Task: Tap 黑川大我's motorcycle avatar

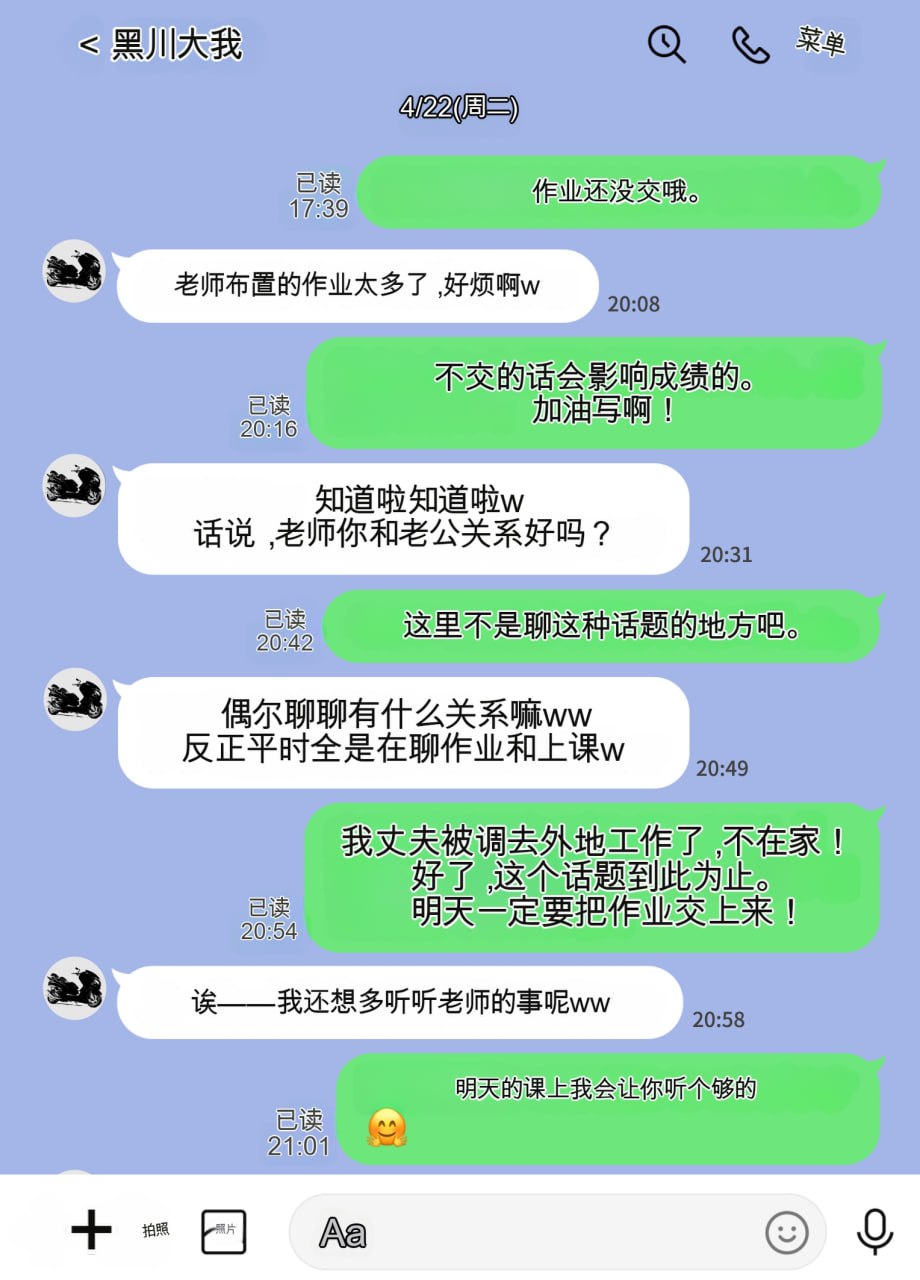Action: coord(73,271)
